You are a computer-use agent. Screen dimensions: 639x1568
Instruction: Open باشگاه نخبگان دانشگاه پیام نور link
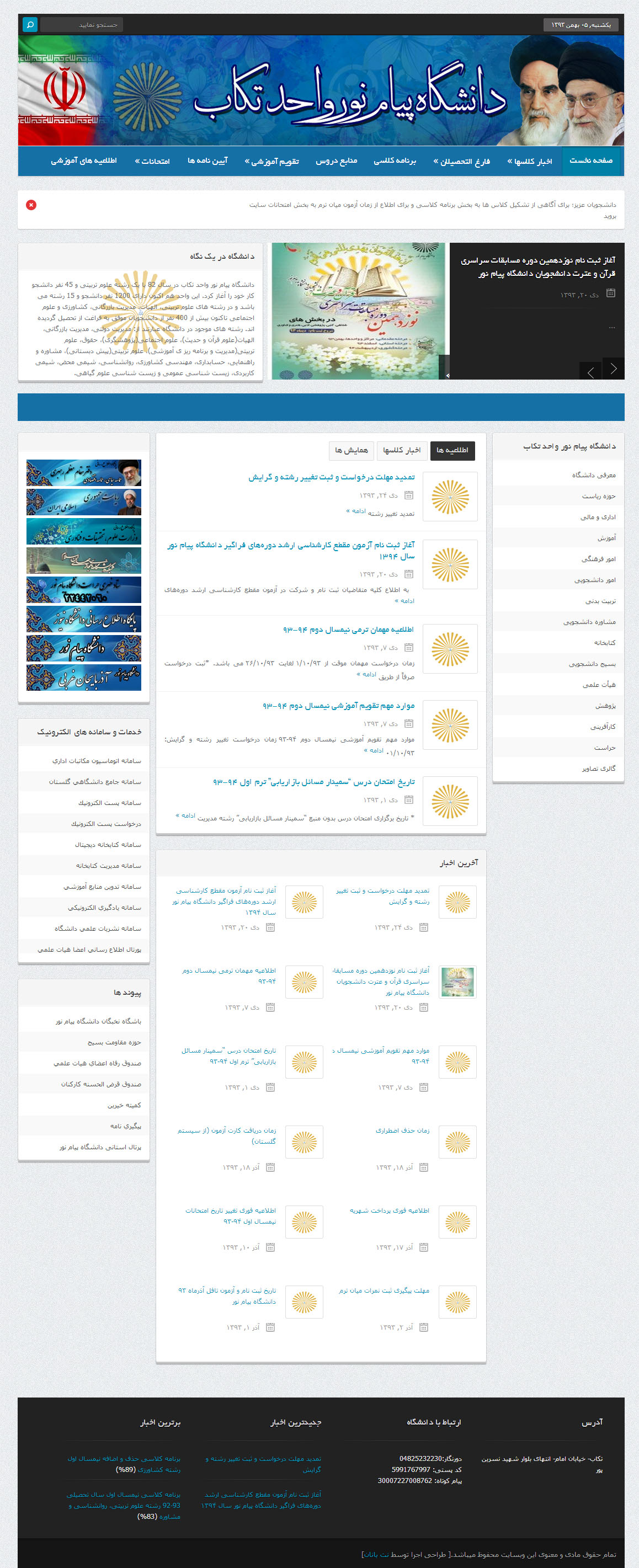[98, 1021]
